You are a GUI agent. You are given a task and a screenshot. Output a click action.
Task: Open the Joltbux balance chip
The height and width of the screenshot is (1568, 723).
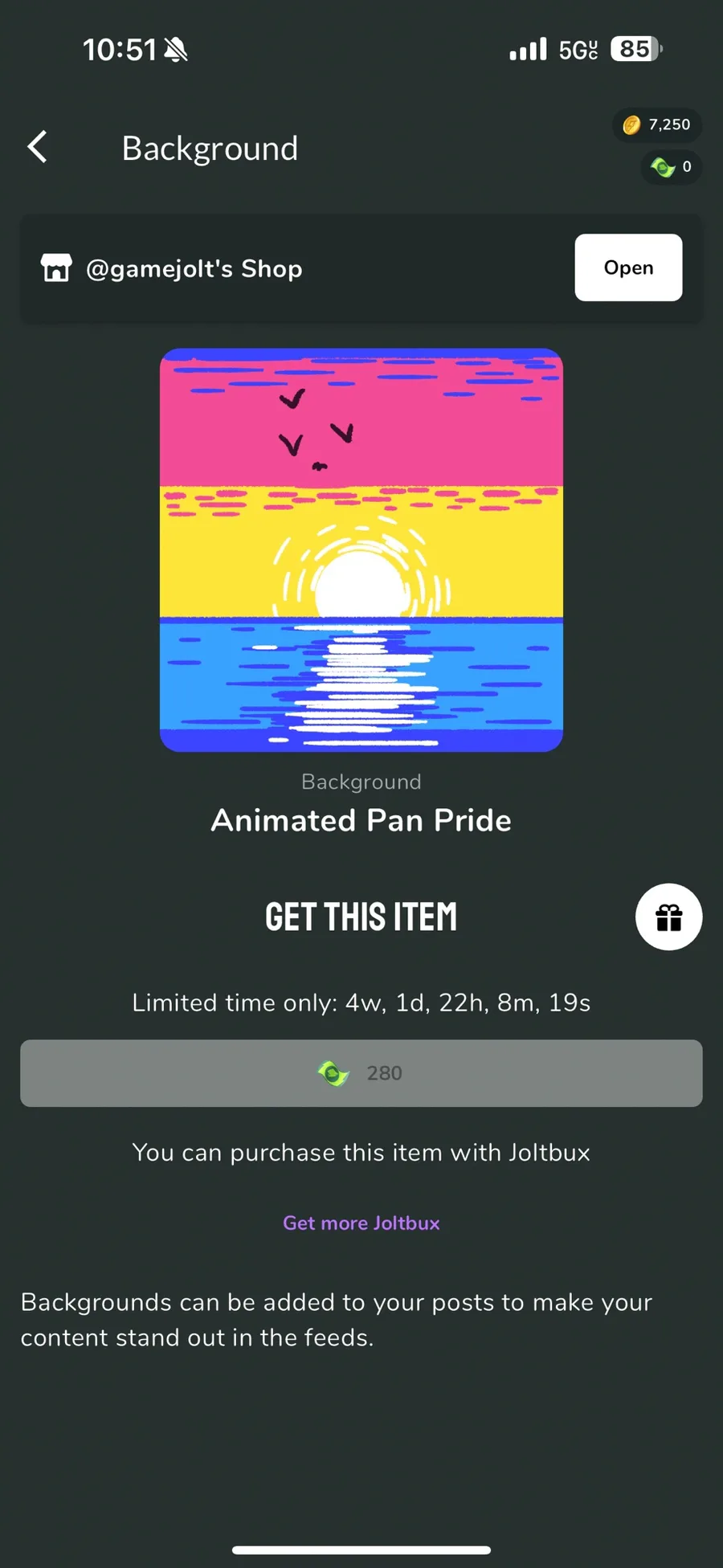(x=671, y=167)
